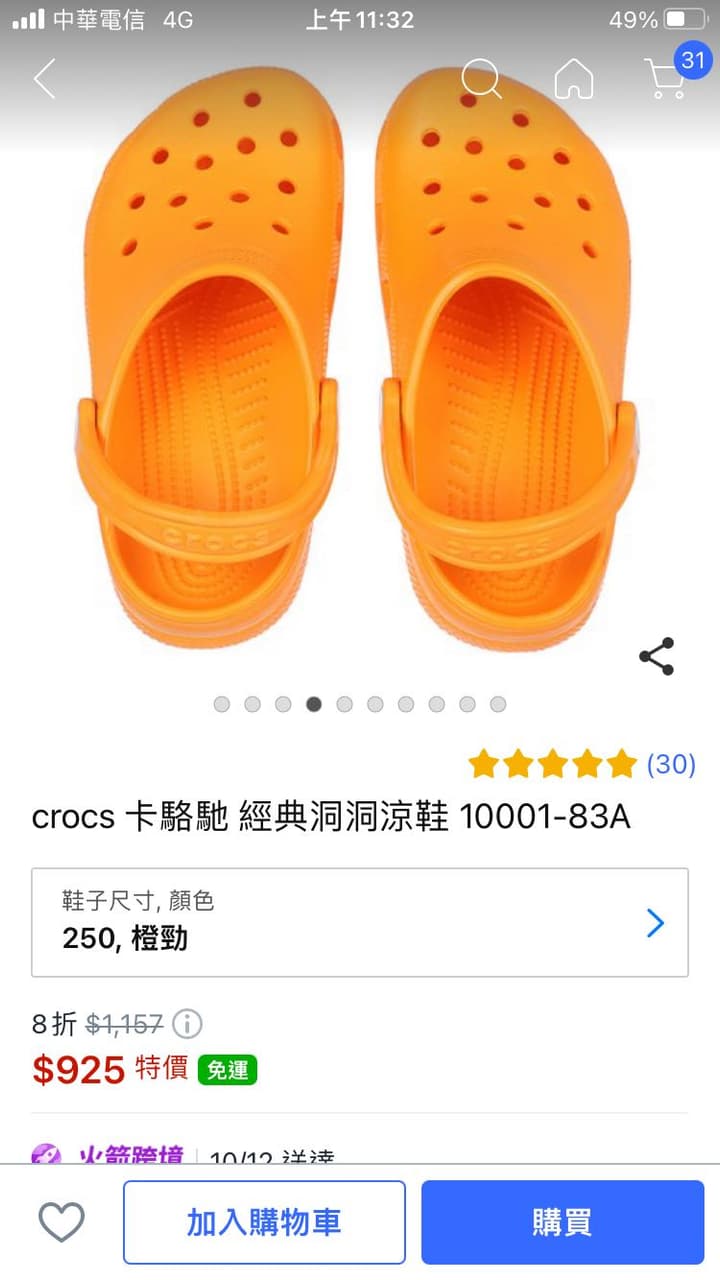Image resolution: width=720 pixels, height=1280 pixels.
Task: Go to the home page
Action: (573, 82)
